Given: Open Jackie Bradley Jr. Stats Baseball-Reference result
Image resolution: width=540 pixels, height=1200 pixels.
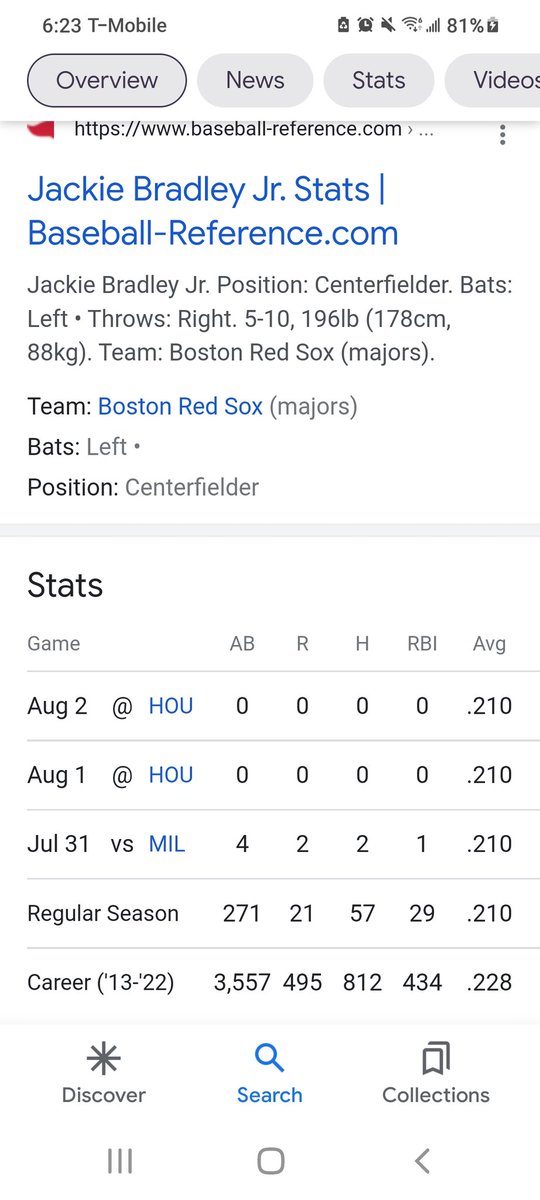Looking at the screenshot, I should coord(213,211).
